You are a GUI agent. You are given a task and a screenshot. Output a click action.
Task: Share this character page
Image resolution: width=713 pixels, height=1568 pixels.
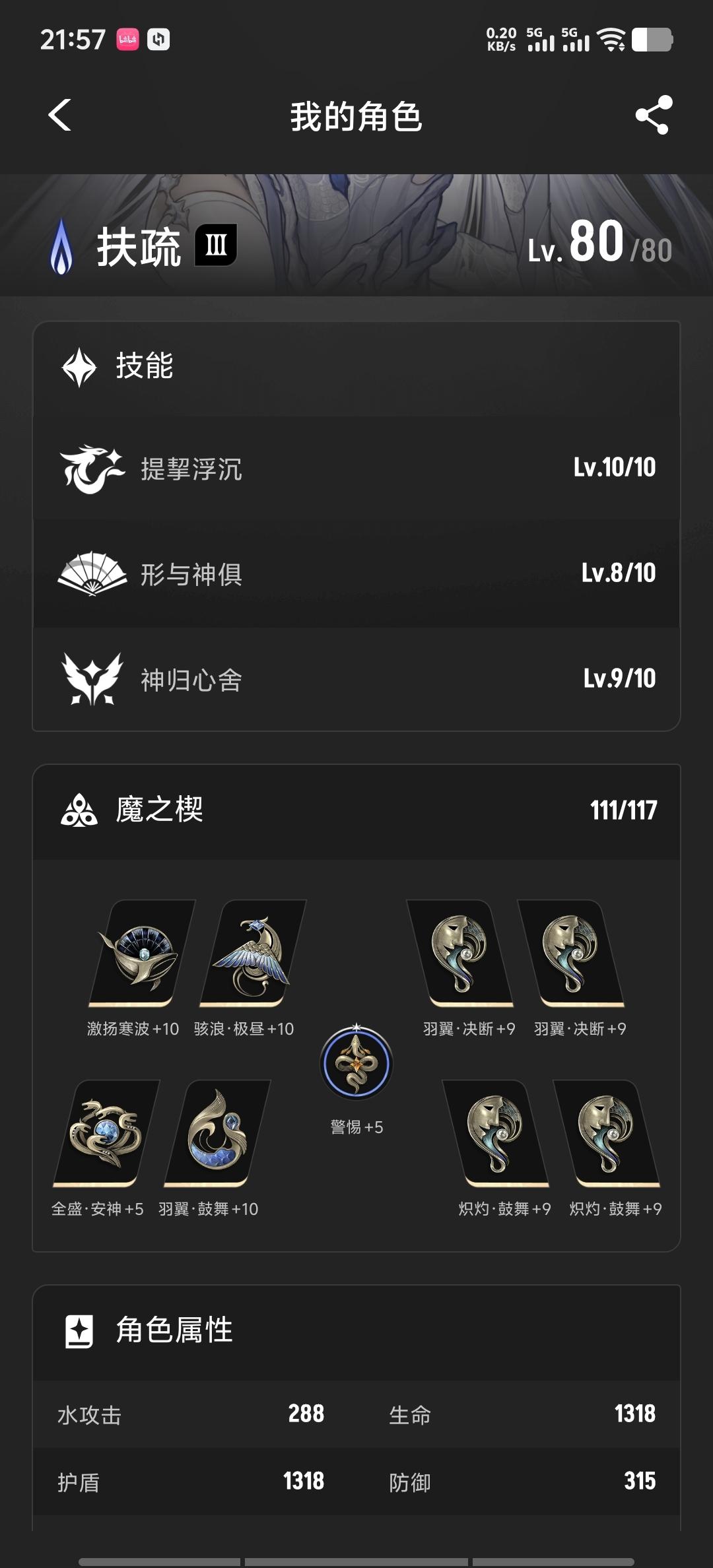coord(653,115)
